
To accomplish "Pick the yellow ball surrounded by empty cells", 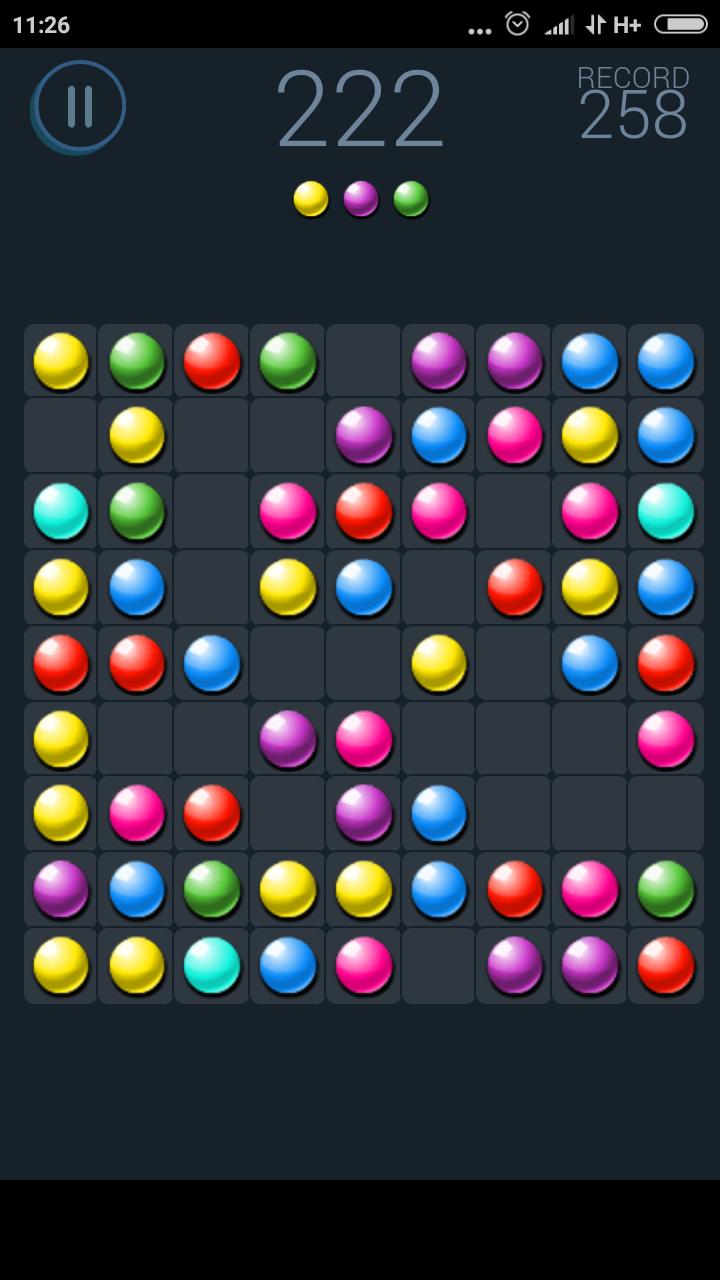I will 439,663.
